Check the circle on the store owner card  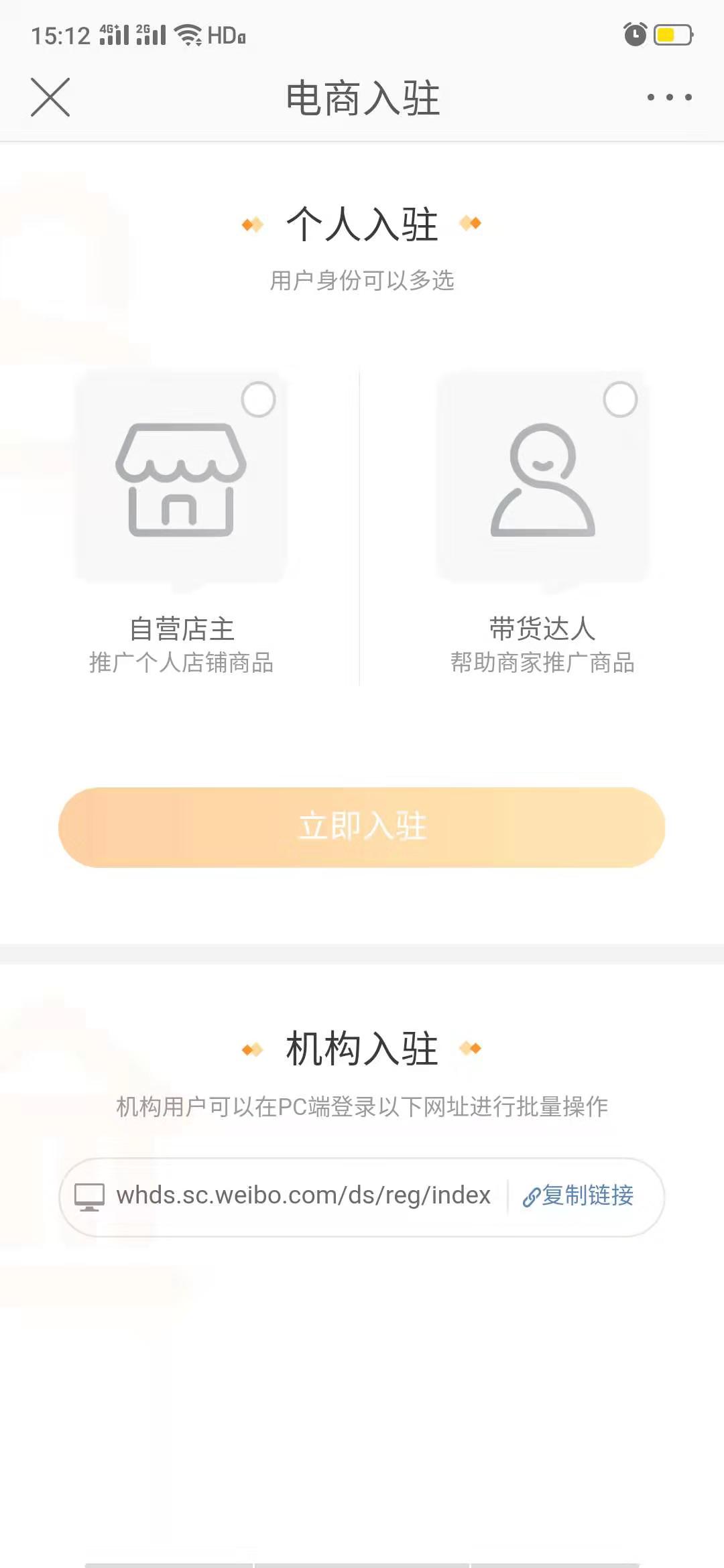[258, 399]
